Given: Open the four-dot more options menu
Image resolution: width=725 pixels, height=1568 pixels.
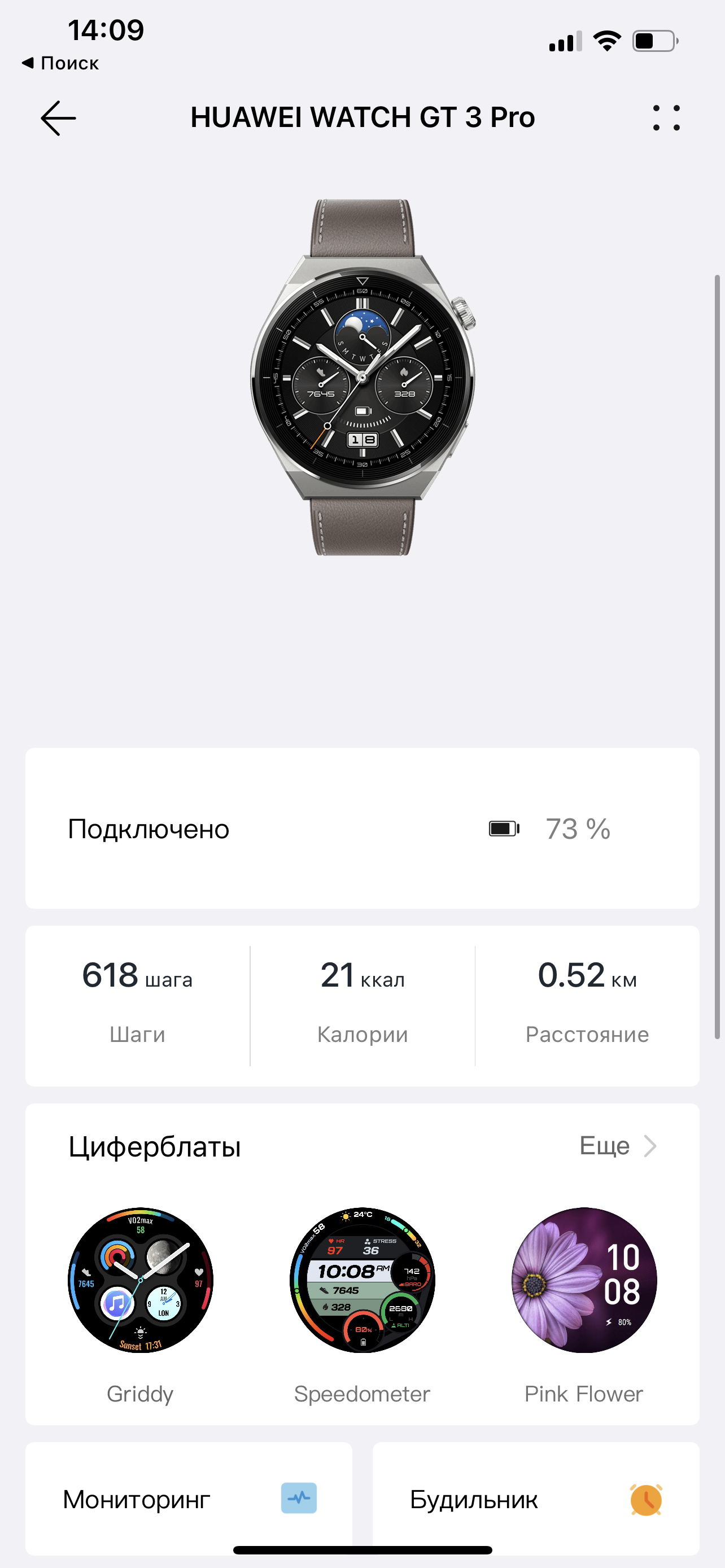Looking at the screenshot, I should tap(666, 118).
